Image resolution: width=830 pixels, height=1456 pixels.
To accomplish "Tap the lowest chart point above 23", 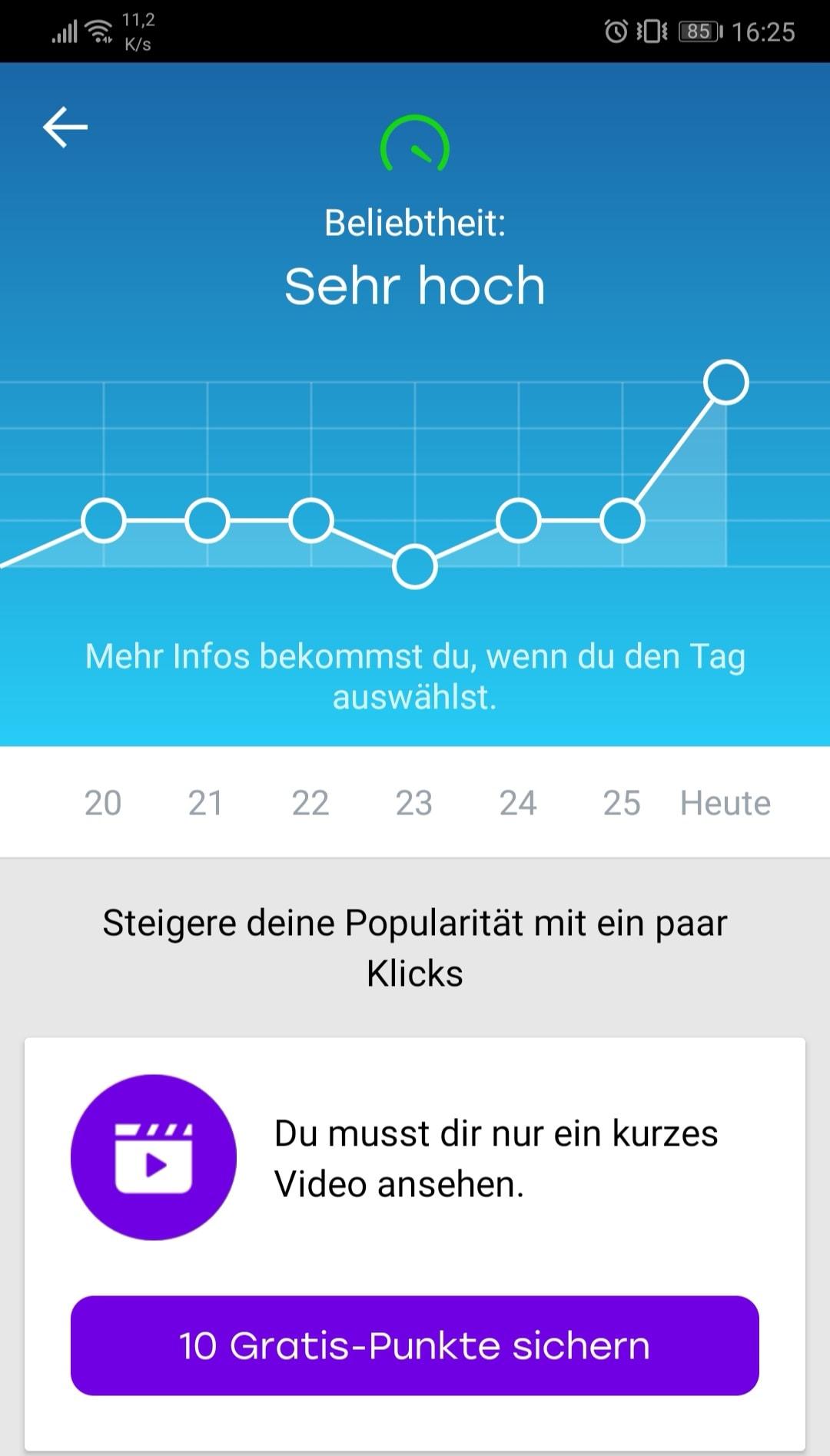I will [x=415, y=567].
